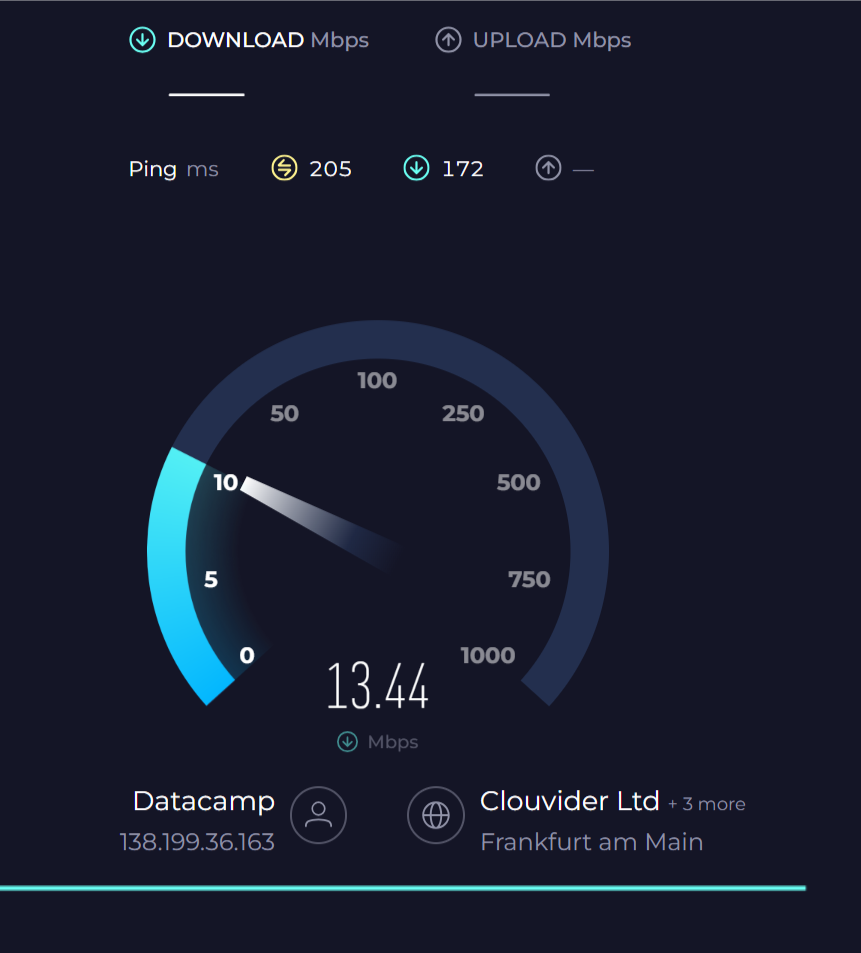Open the Datacamp provider account icon
This screenshot has width=861, height=953.
318,815
